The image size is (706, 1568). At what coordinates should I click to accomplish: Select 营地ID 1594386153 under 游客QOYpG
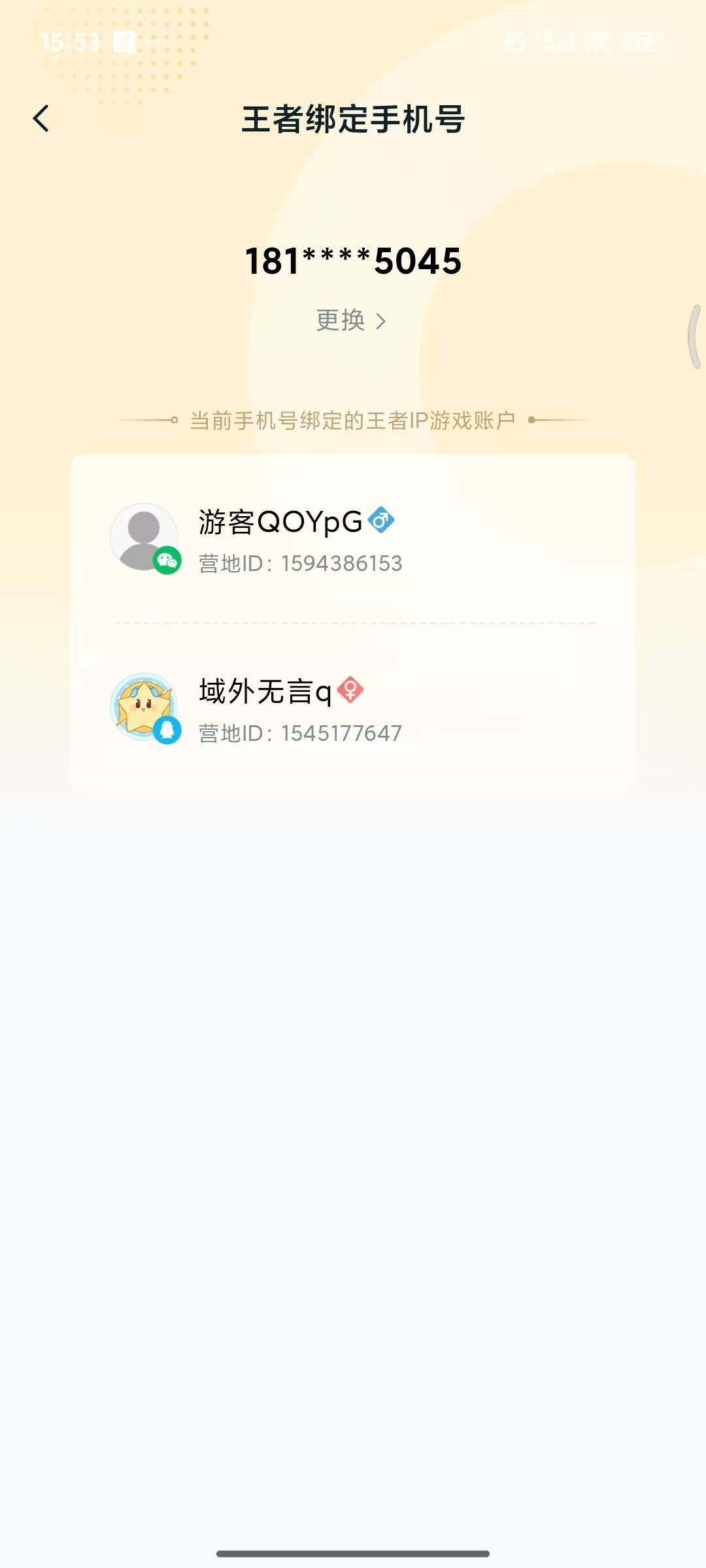301,563
